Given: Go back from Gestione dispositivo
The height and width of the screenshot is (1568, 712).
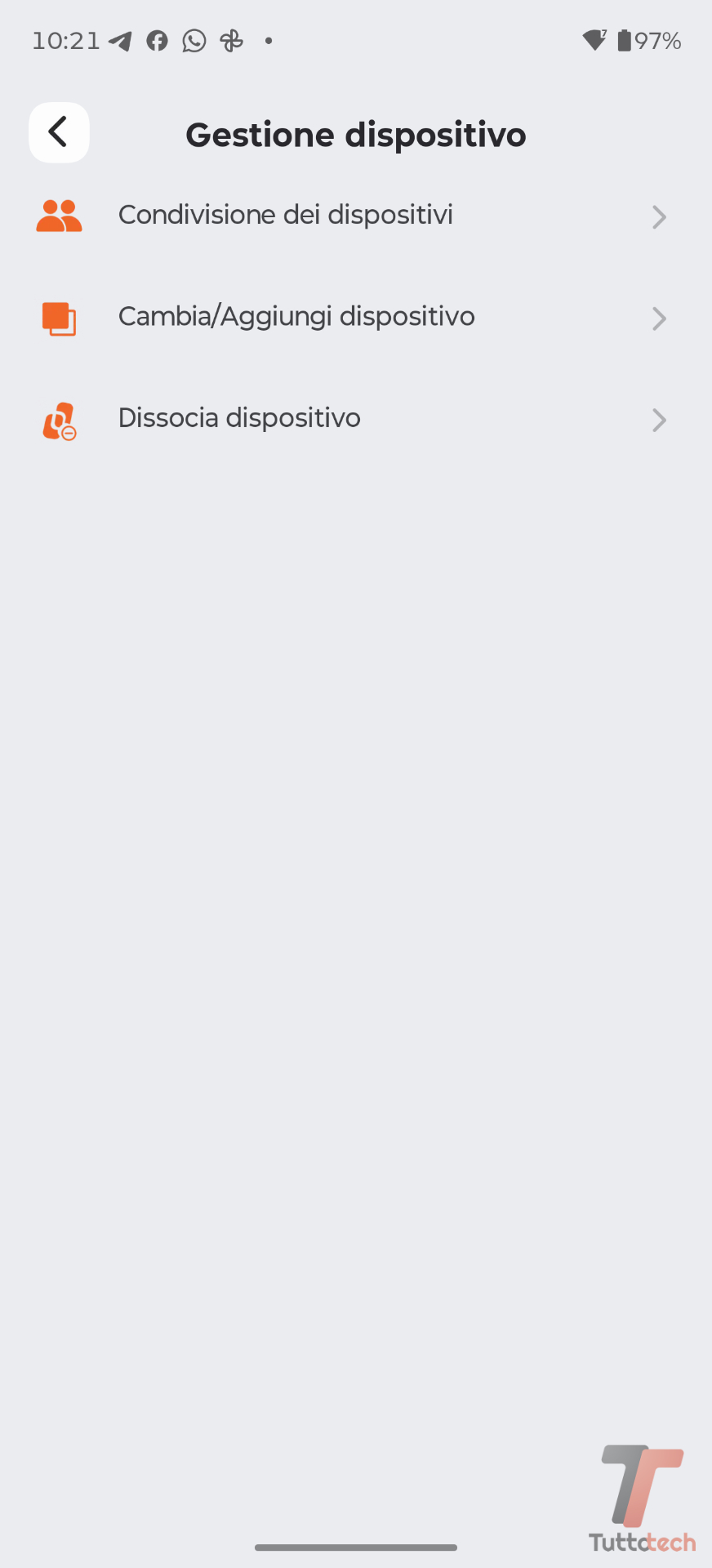Looking at the screenshot, I should pos(59,132).
